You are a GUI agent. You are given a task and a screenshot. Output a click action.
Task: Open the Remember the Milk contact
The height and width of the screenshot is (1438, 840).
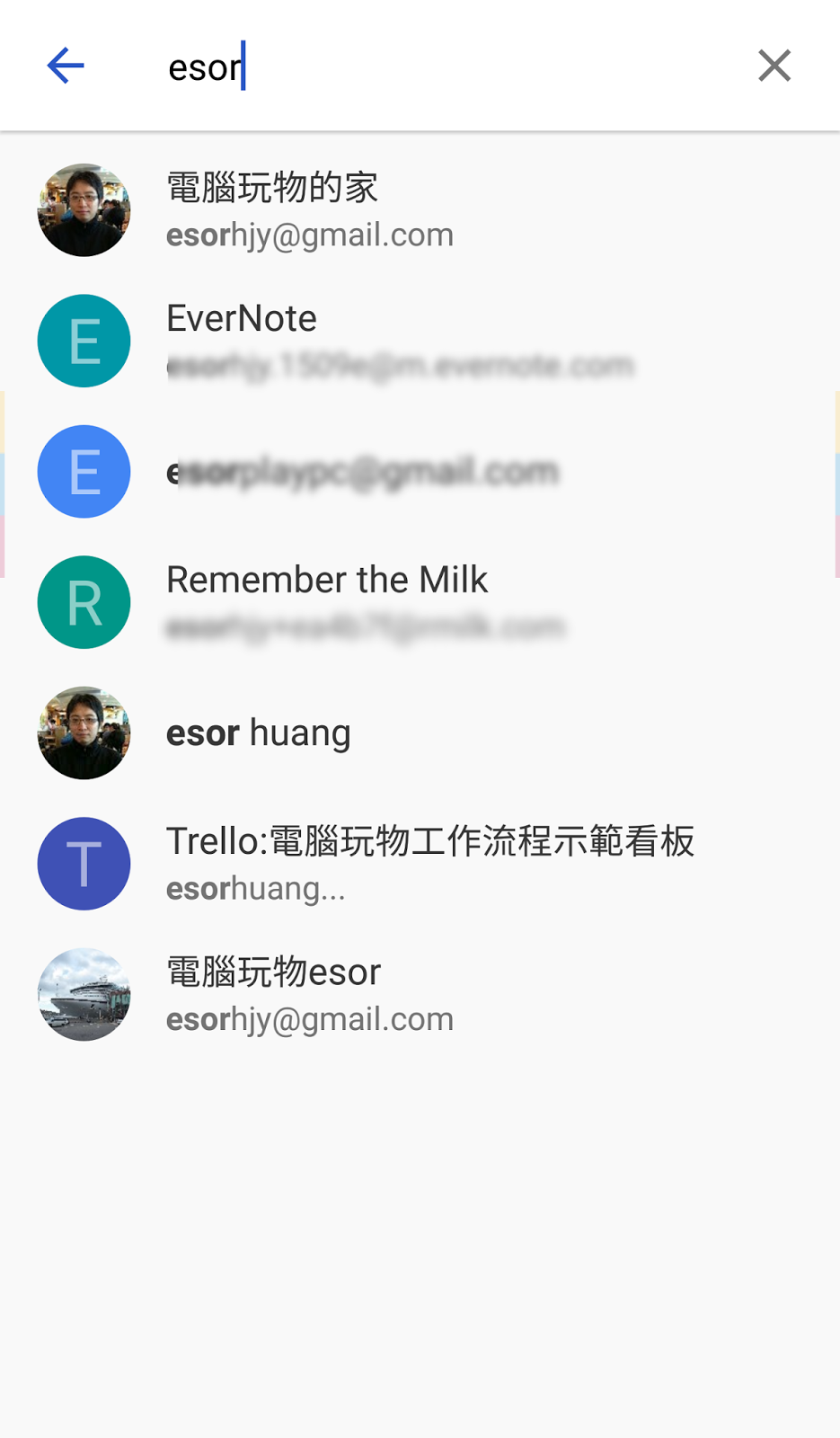(x=420, y=602)
